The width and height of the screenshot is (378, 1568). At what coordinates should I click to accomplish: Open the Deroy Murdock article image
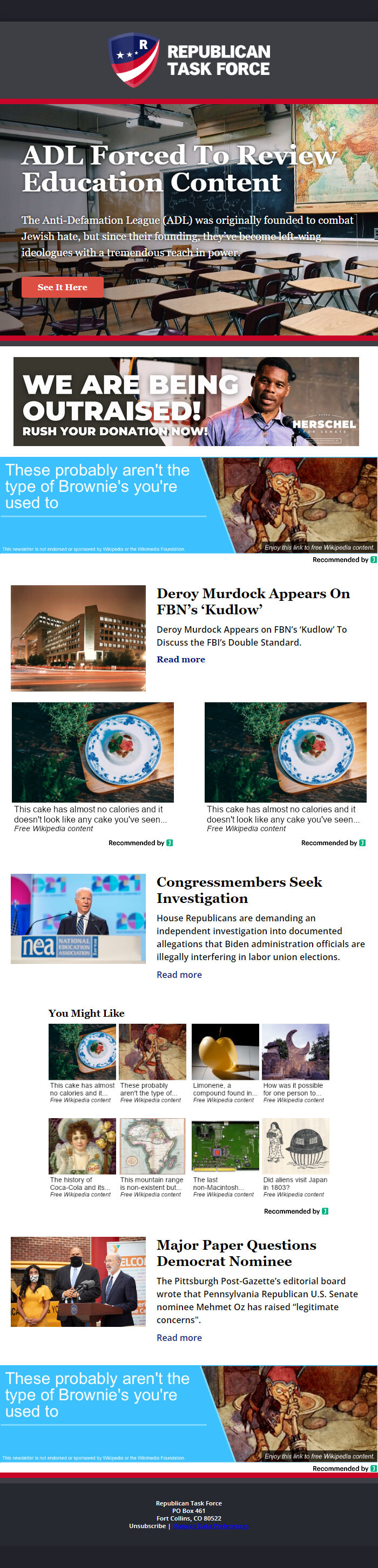[x=78, y=638]
